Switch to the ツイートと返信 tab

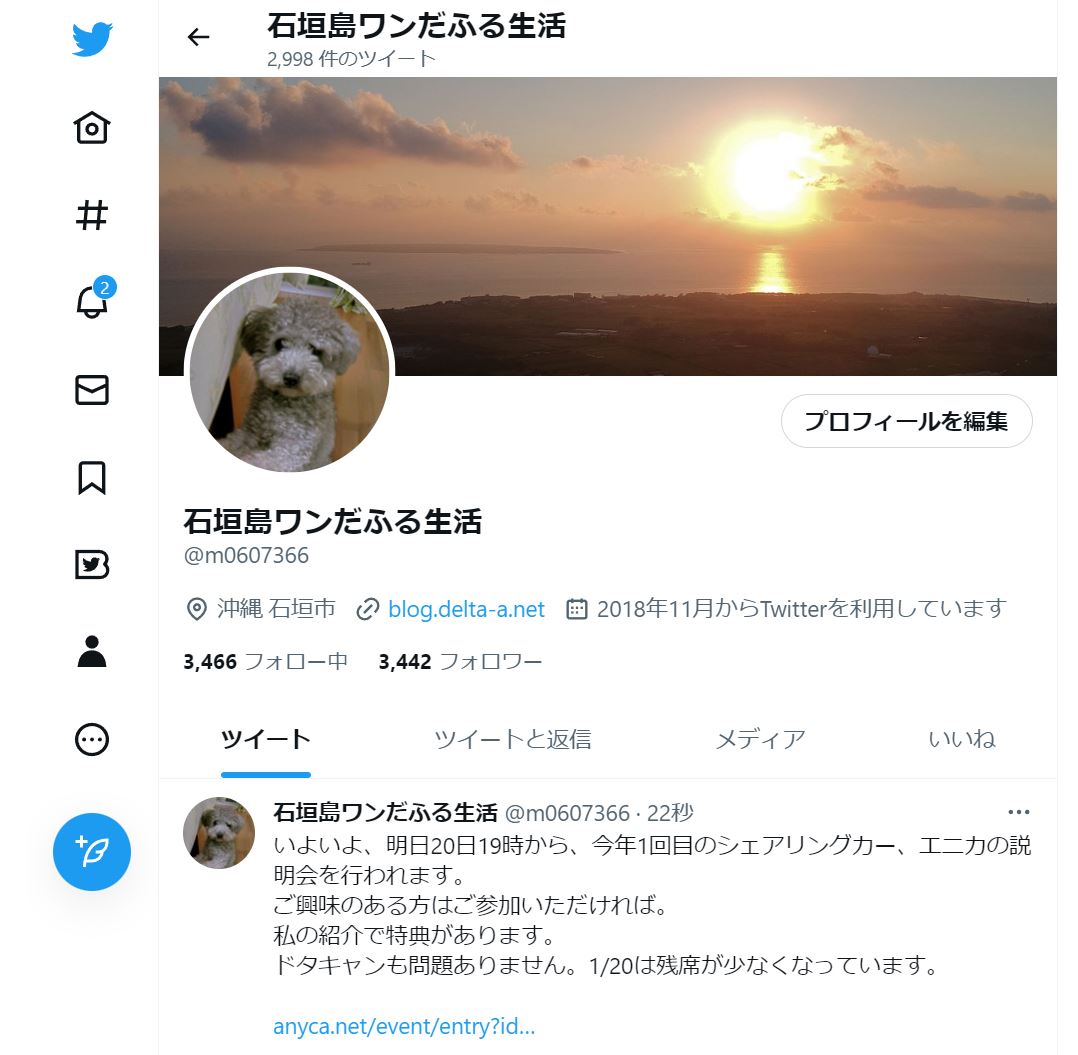click(512, 740)
